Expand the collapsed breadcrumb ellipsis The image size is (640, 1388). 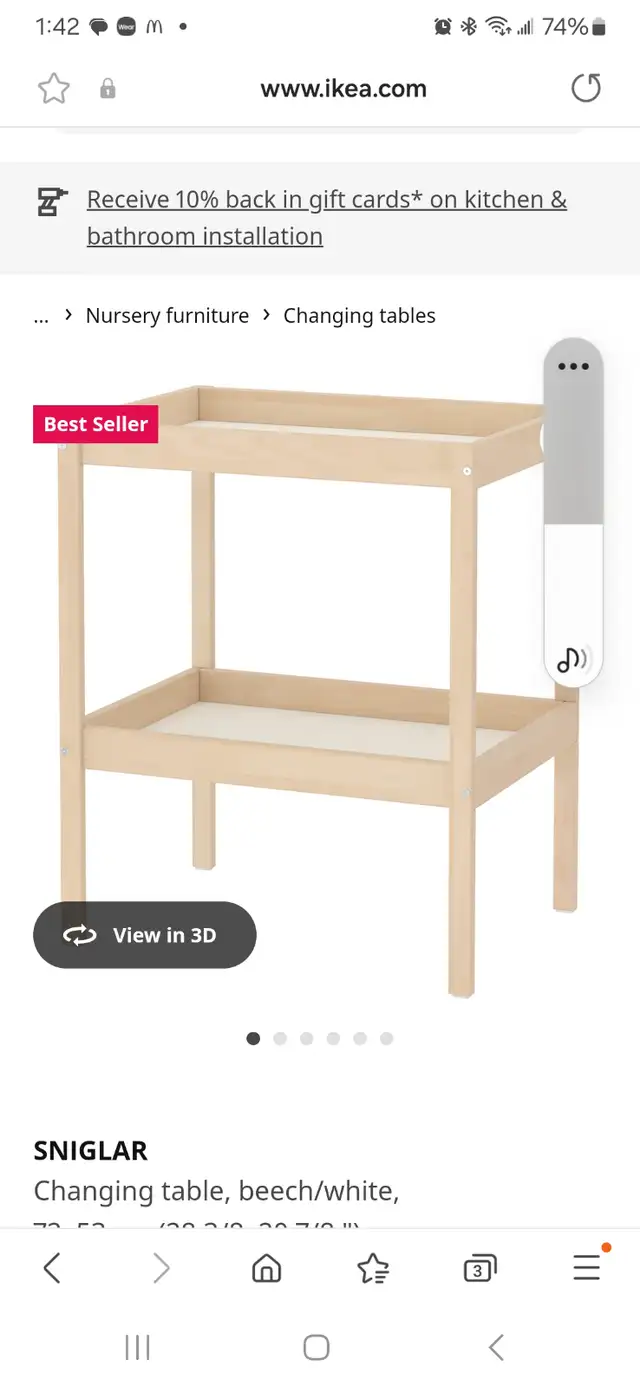click(x=41, y=316)
